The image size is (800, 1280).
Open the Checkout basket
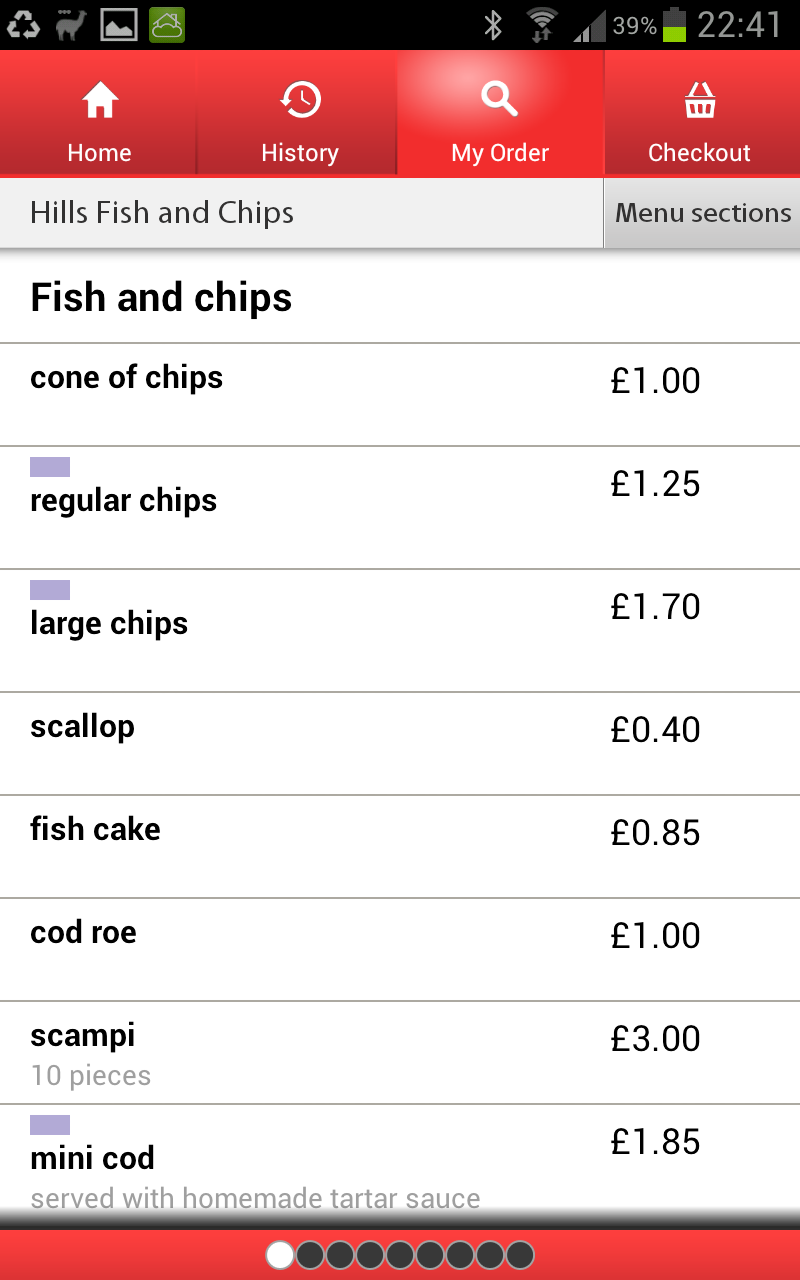point(702,113)
